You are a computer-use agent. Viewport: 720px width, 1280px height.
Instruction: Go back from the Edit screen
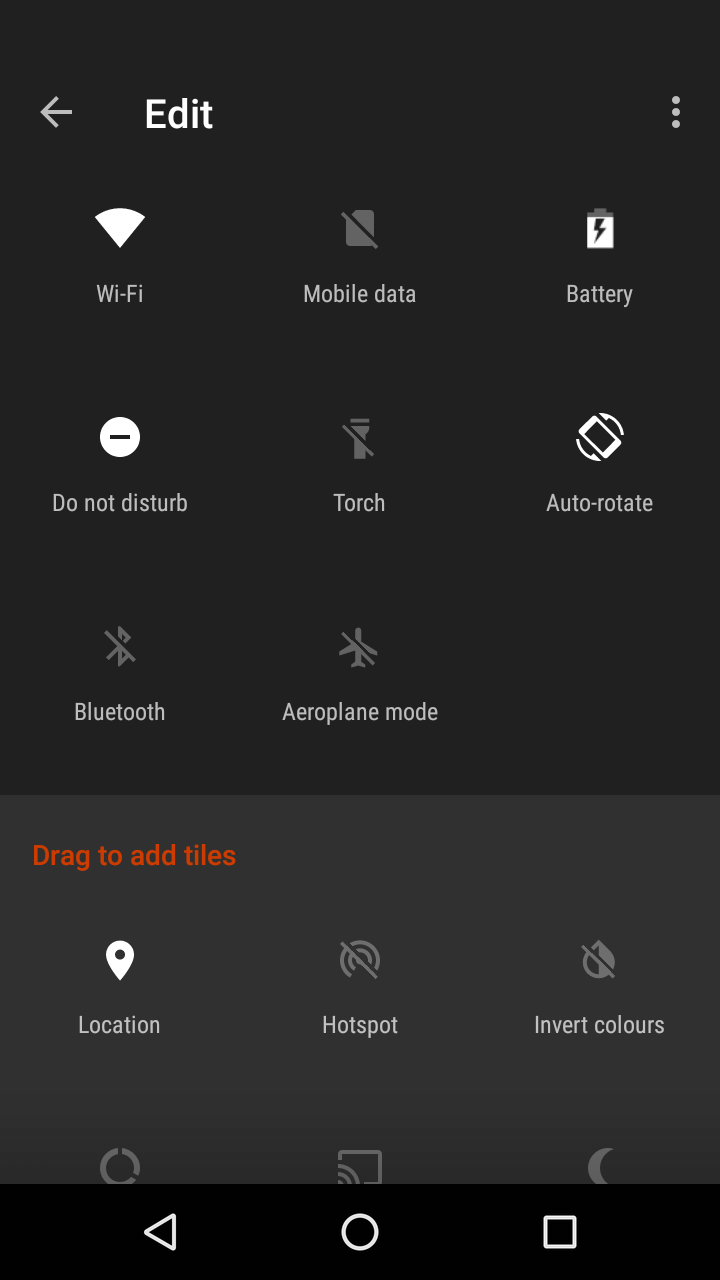[56, 112]
